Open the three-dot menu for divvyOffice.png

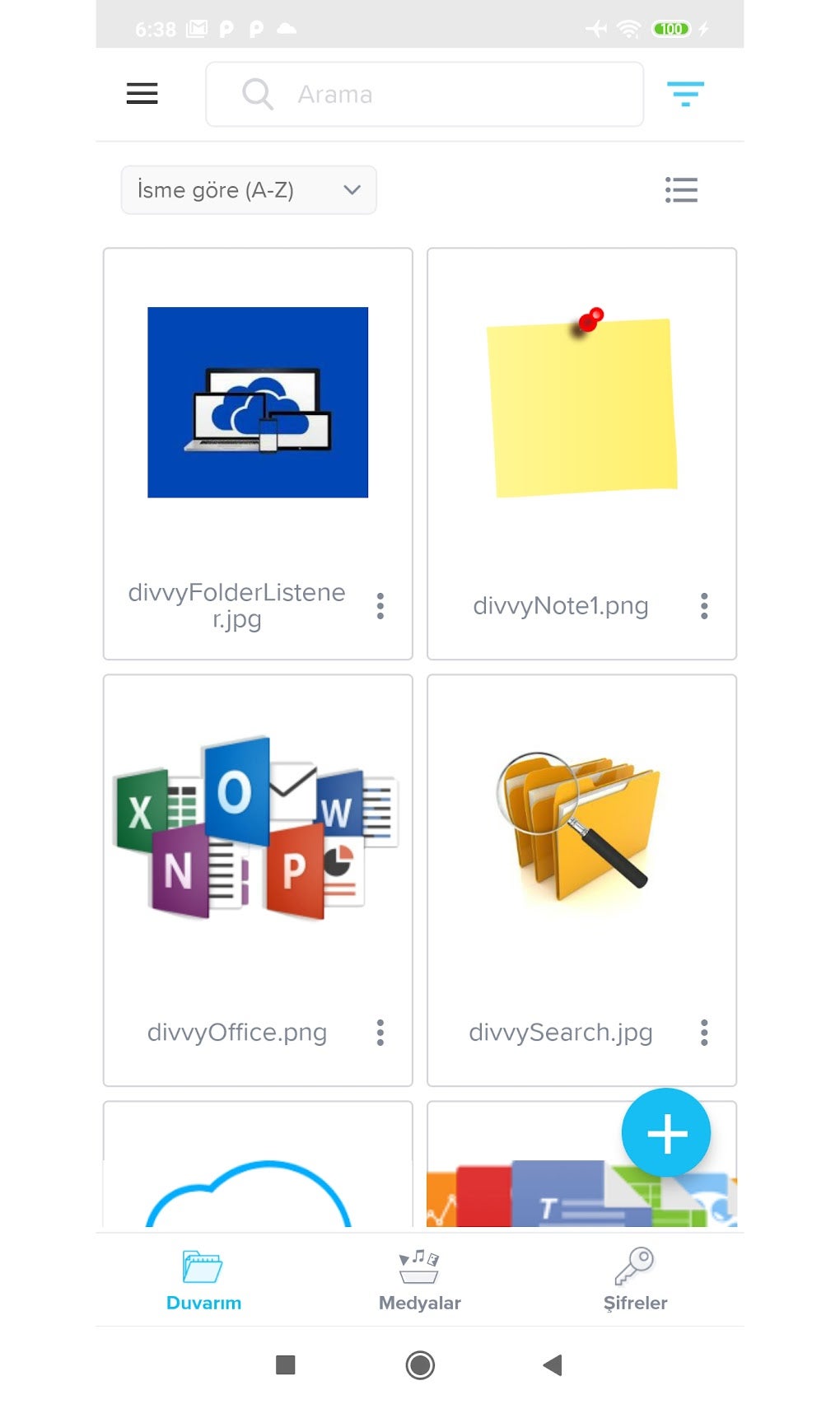[x=380, y=1033]
